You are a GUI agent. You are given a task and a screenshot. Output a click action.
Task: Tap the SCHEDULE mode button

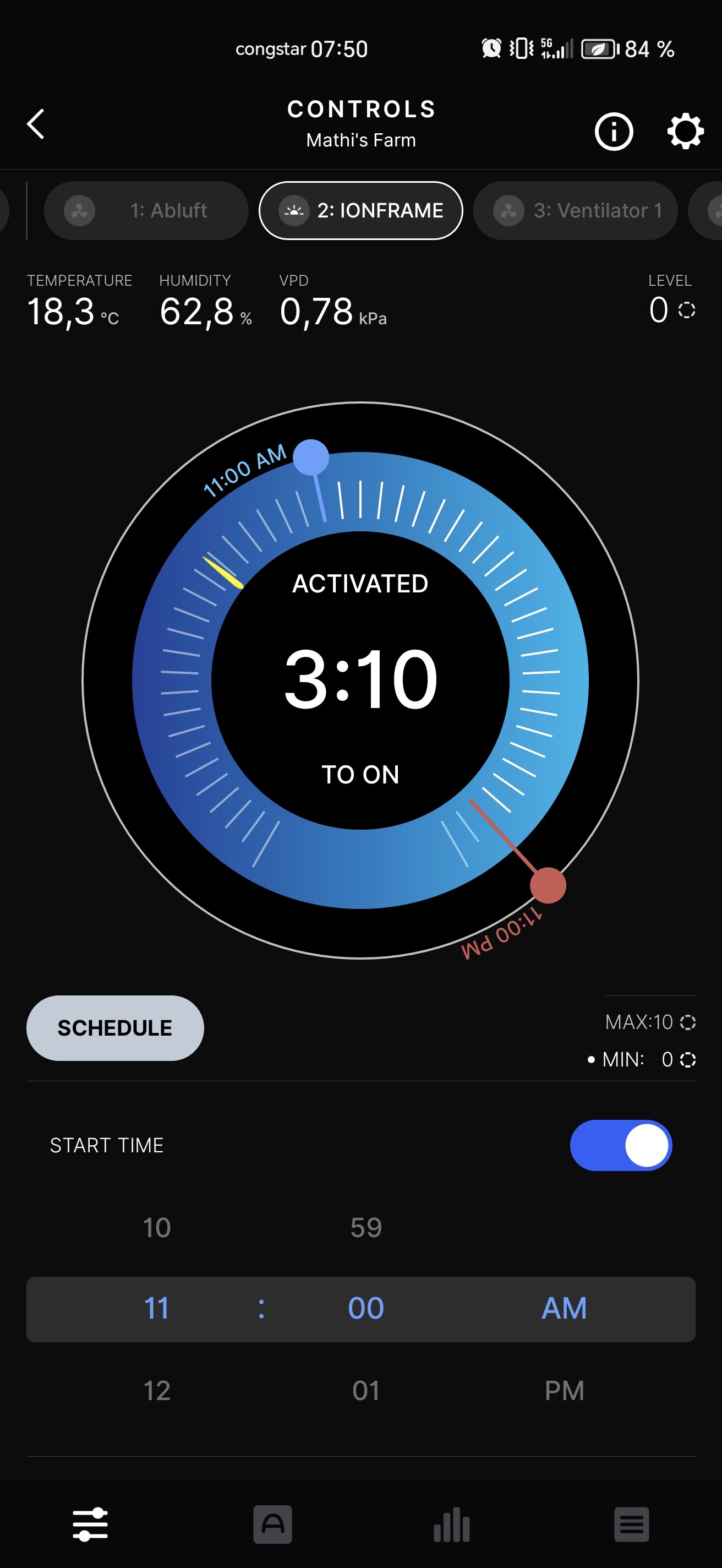coord(115,1028)
